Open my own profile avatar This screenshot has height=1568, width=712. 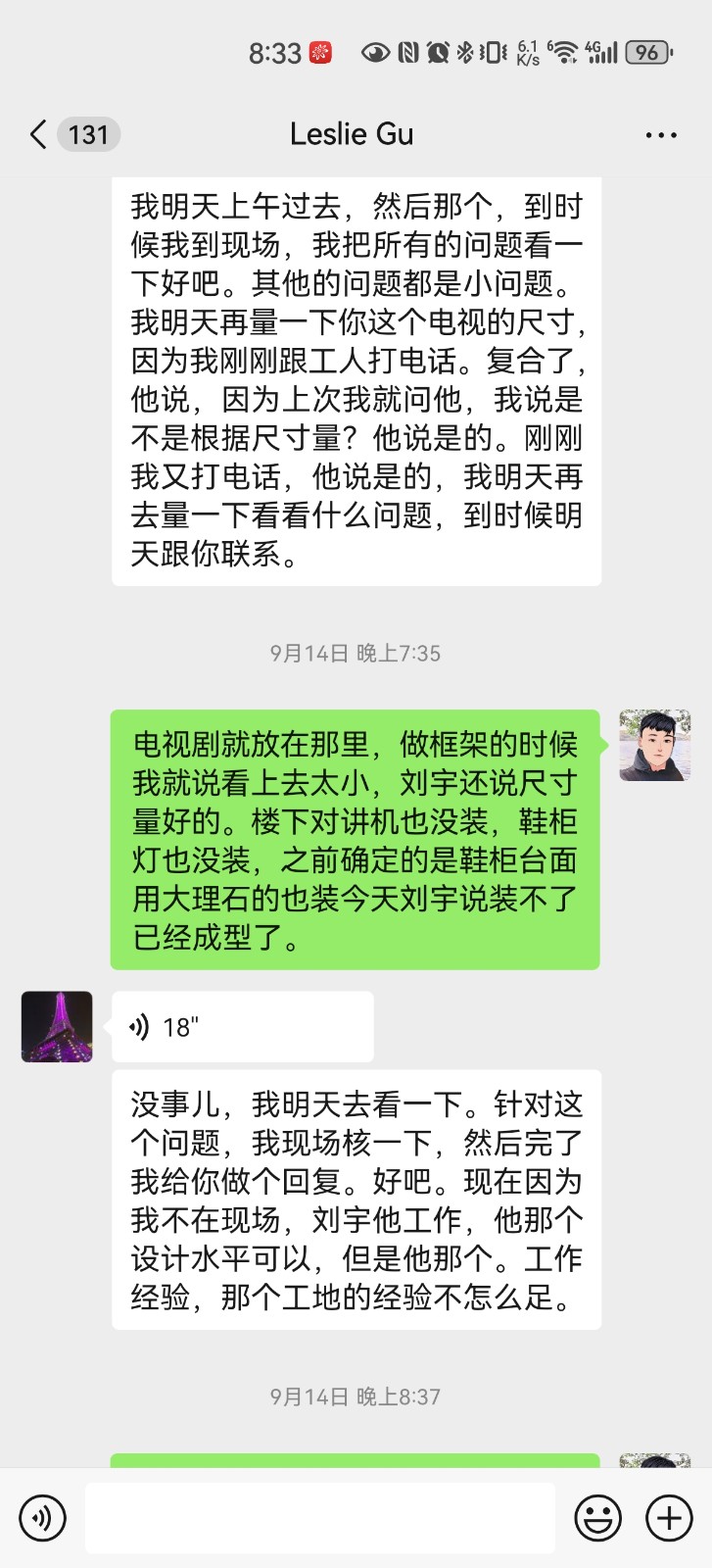654,745
